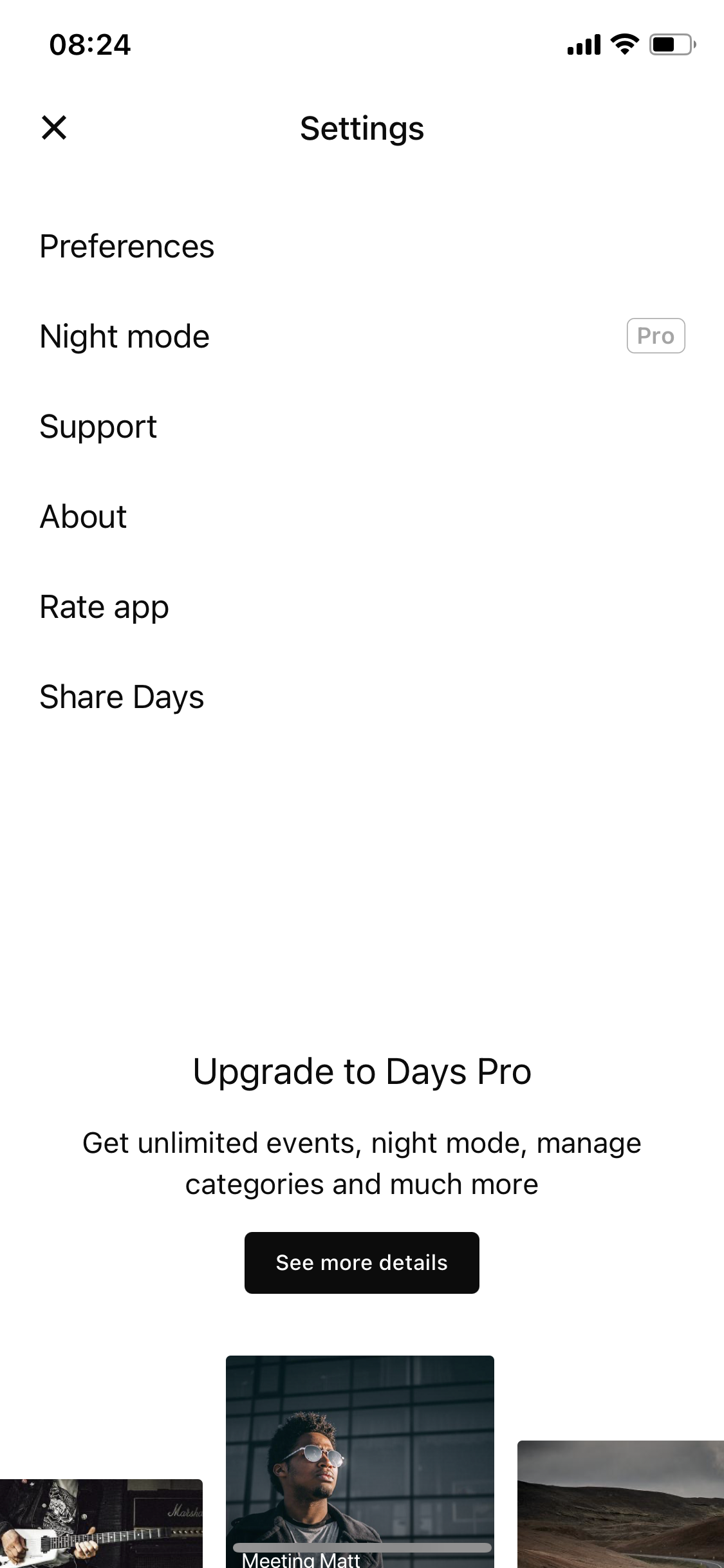The image size is (724, 1568).
Task: Close the Settings screen
Action: click(55, 128)
